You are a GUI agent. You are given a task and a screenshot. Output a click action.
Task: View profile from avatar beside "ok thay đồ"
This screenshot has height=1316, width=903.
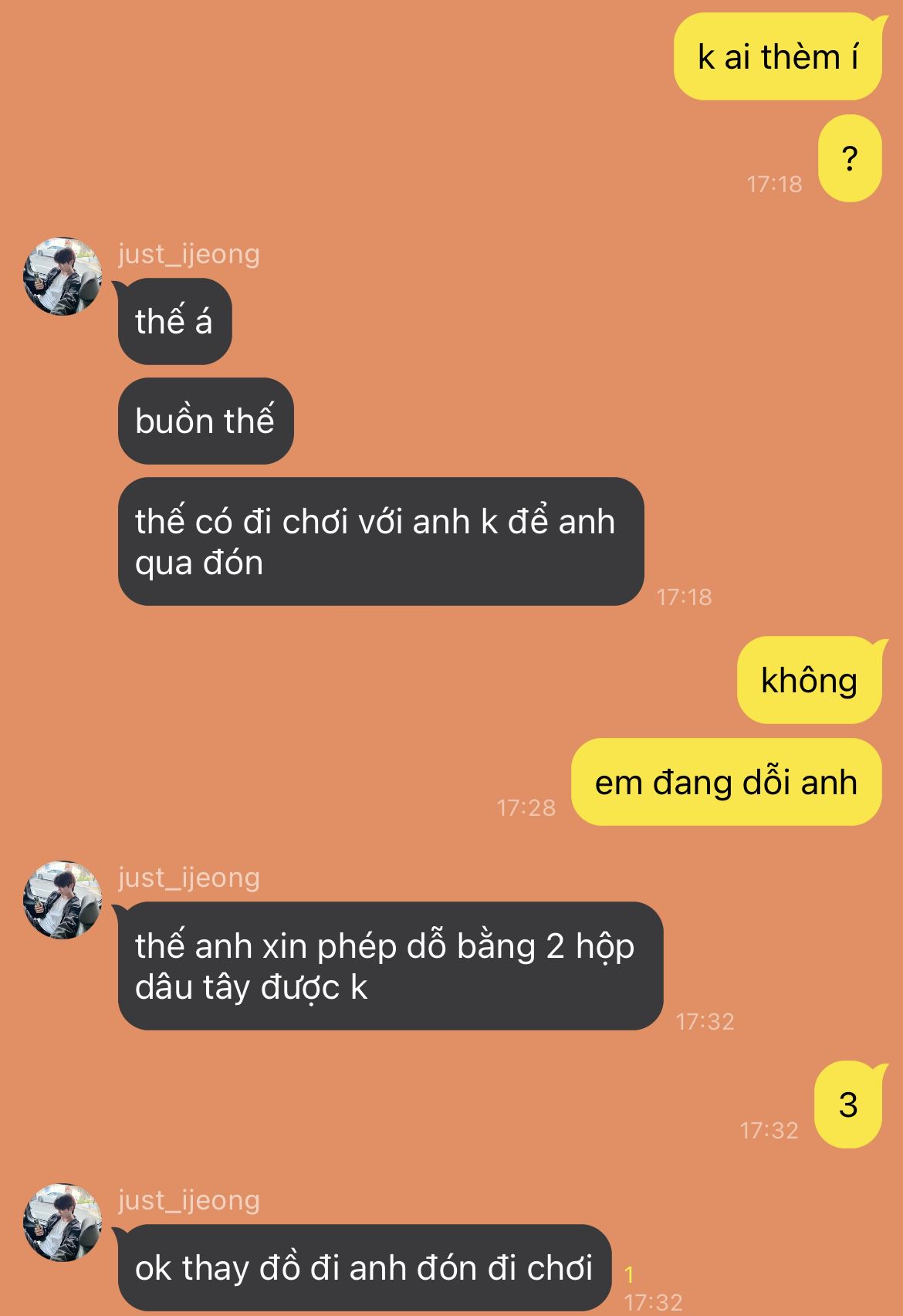pyautogui.click(x=63, y=1223)
